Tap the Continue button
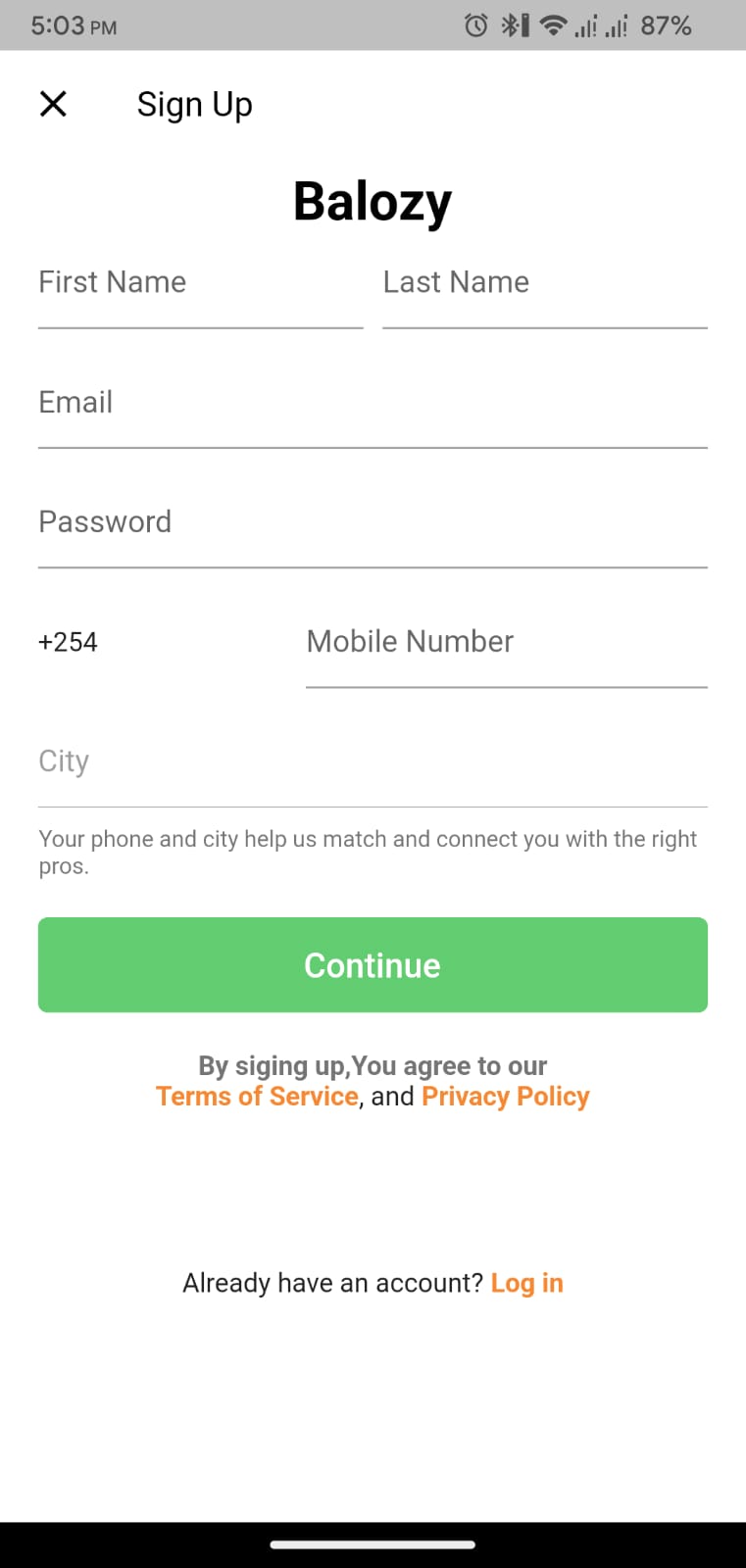 coord(373,964)
